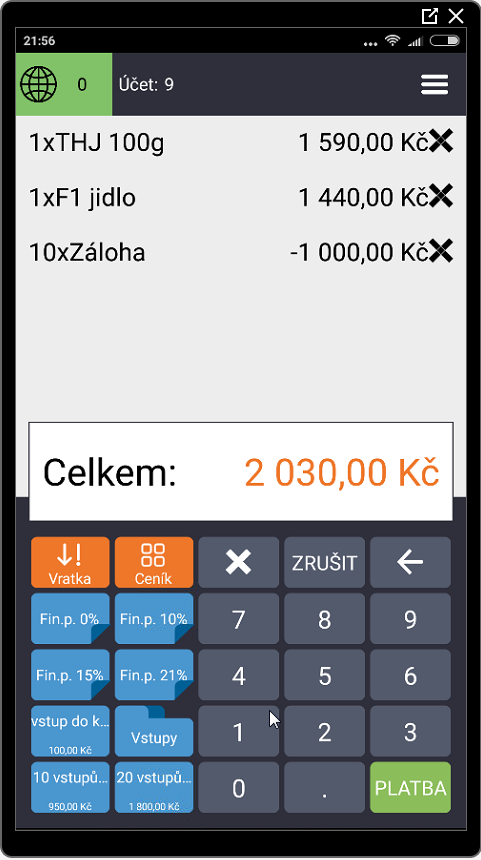Viewport: 481px width, 860px height.
Task: Choose Fin.p. 15% tax rate
Action: 70,675
